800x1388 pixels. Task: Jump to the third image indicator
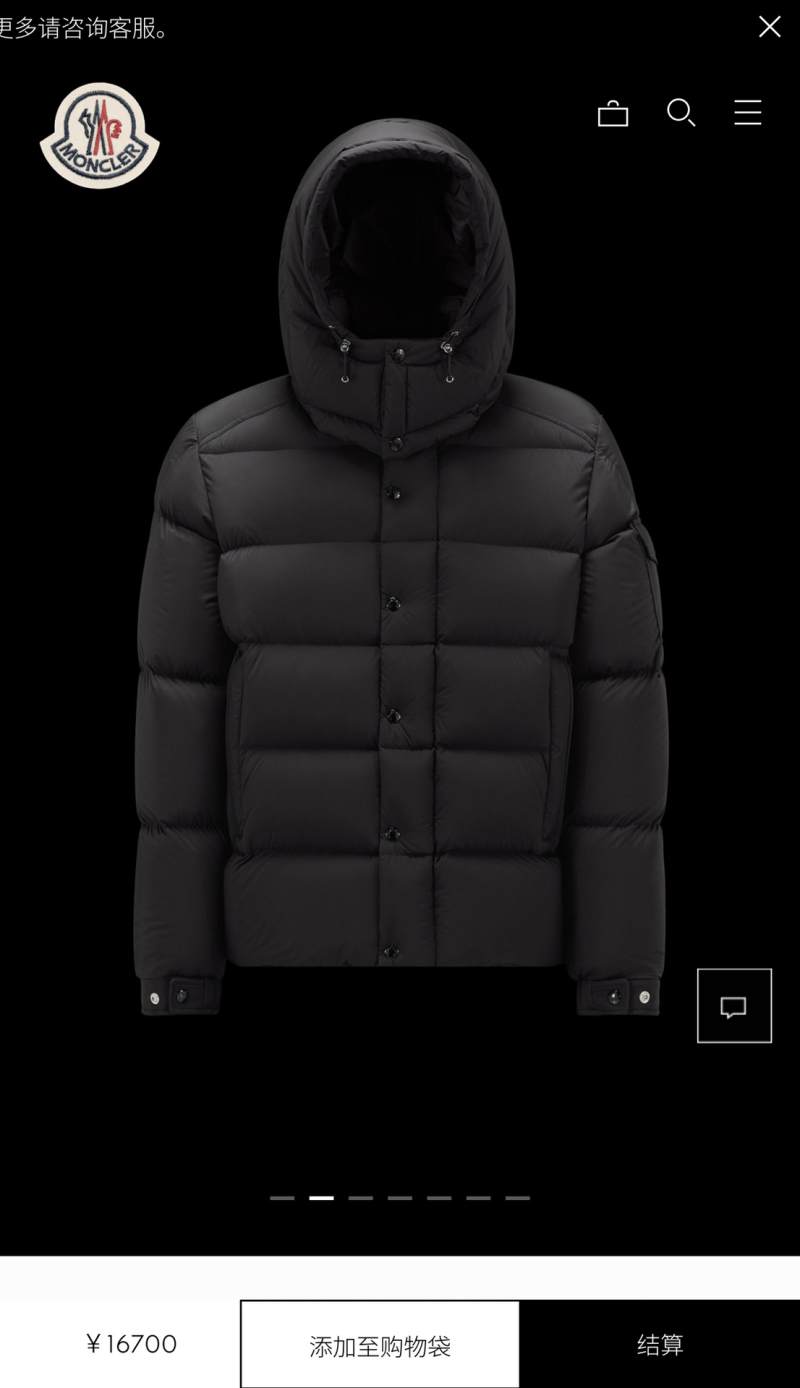tap(360, 1197)
